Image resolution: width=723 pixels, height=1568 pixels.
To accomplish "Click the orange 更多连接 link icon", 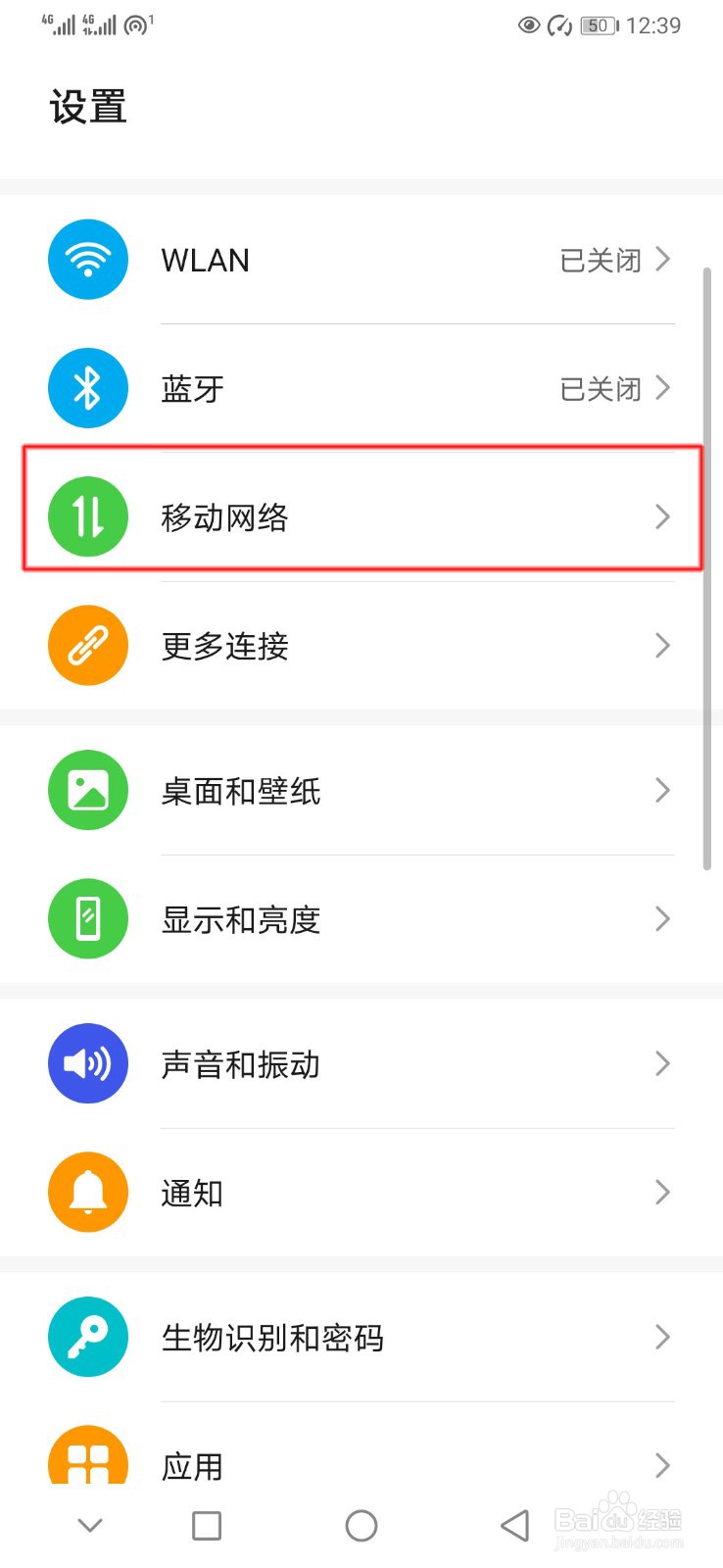I will point(87,645).
